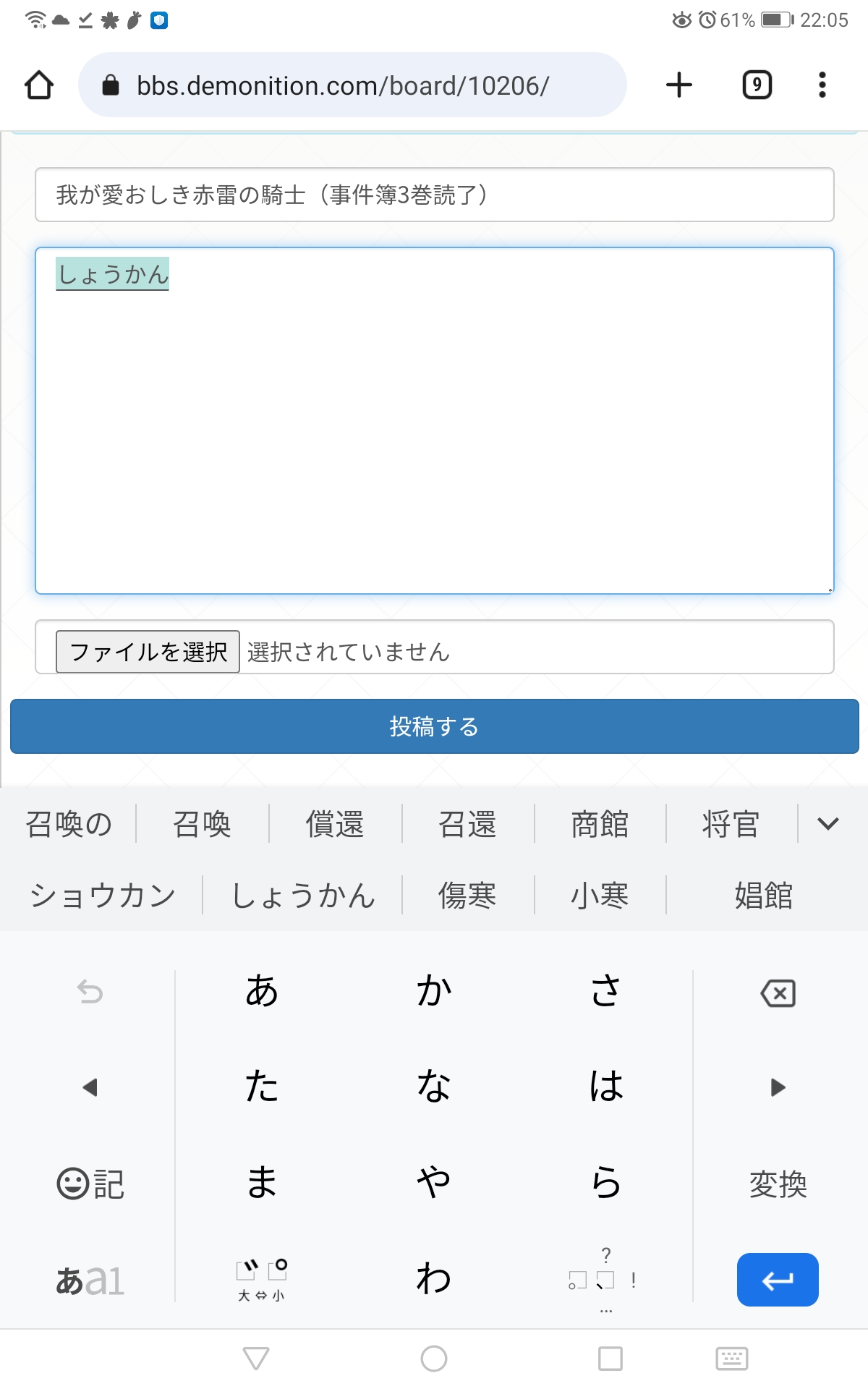The width and height of the screenshot is (868, 1389).
Task: Delete a character with the backspace key
Action: click(778, 993)
